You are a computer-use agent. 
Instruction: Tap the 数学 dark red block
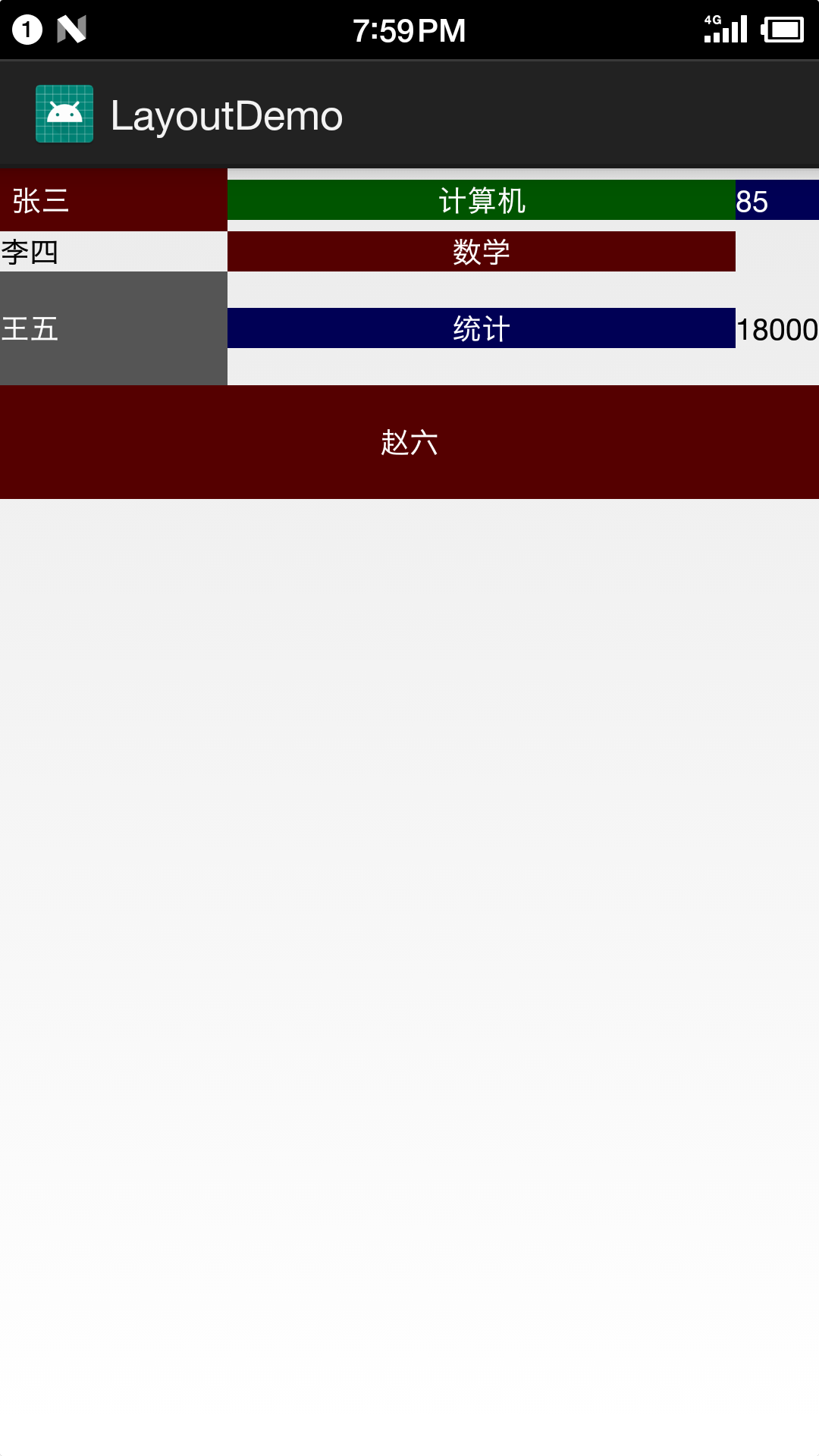tap(481, 252)
